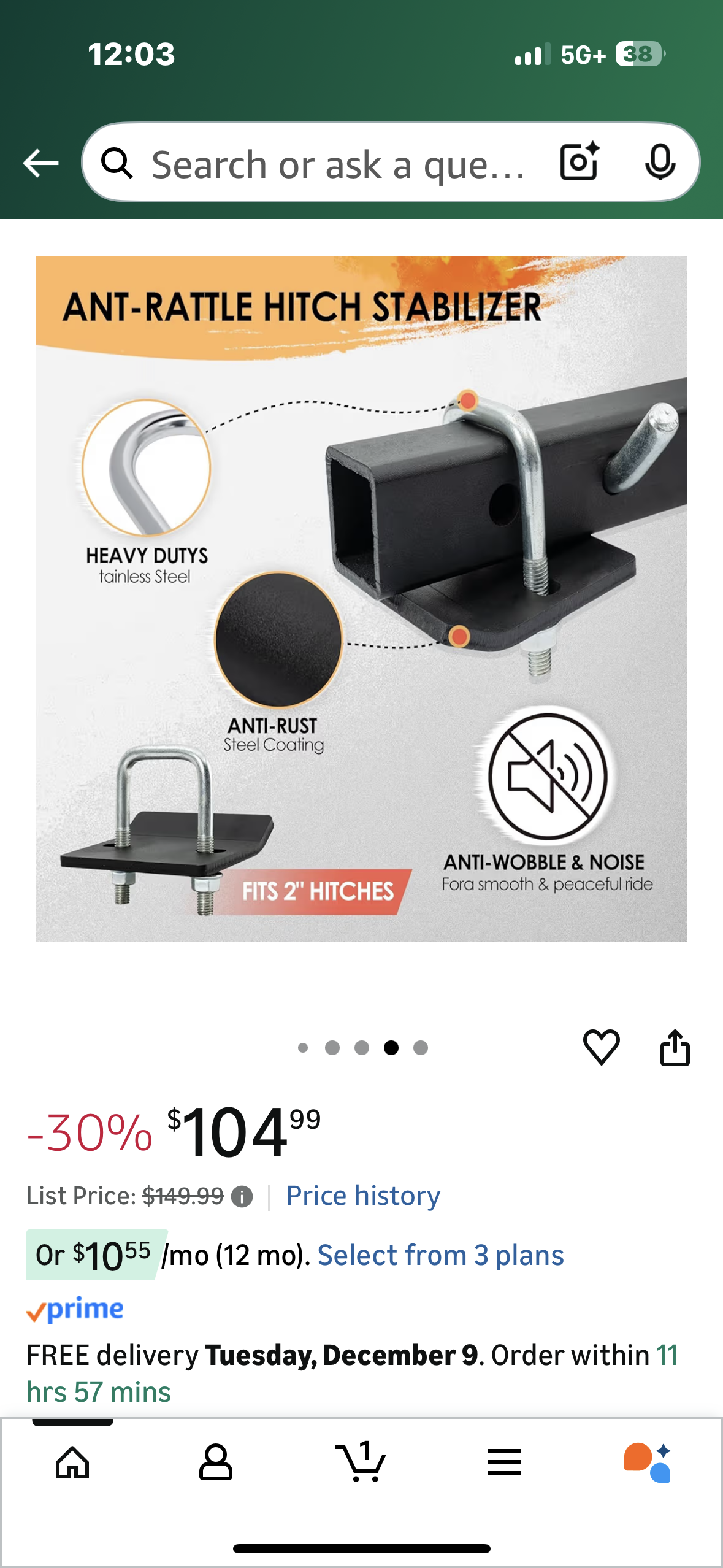Image resolution: width=723 pixels, height=1568 pixels.
Task: Open the shopping cart
Action: (x=362, y=1462)
